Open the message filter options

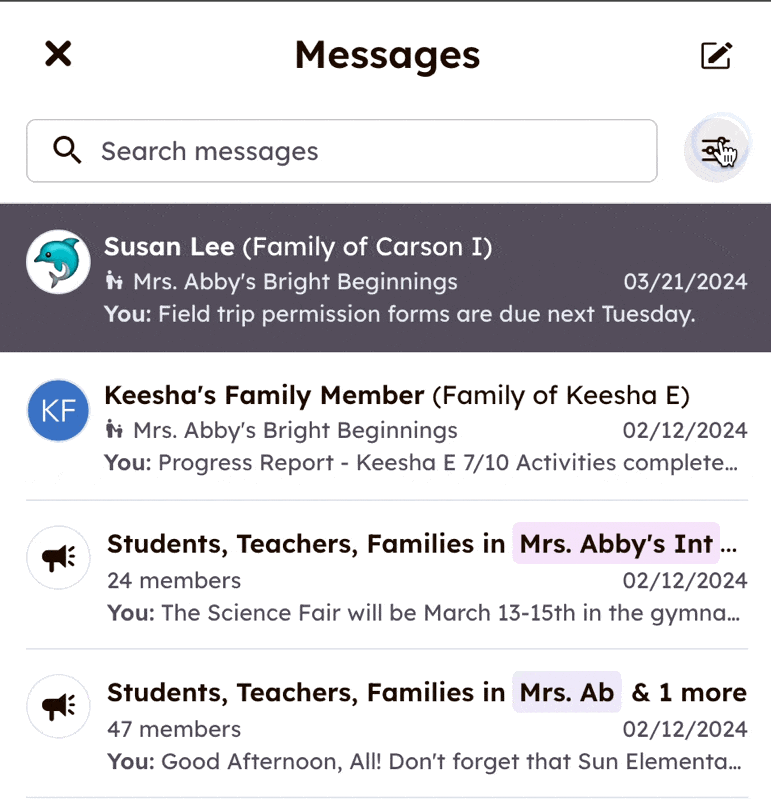pos(716,150)
